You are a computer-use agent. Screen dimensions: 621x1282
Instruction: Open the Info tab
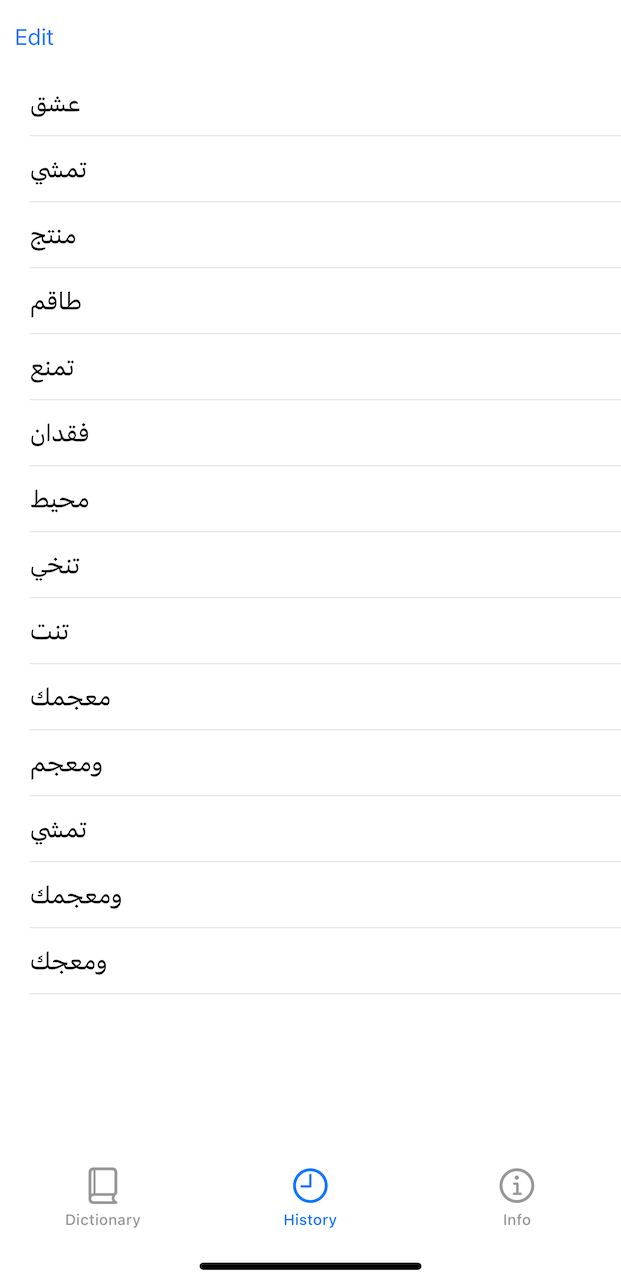516,1197
